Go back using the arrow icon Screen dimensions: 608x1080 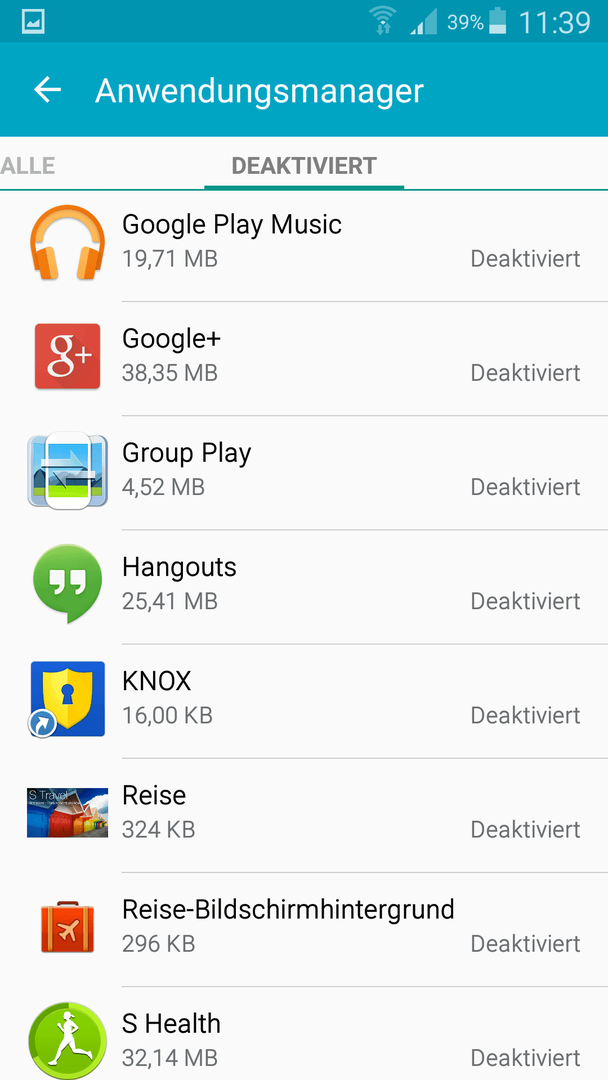point(48,90)
